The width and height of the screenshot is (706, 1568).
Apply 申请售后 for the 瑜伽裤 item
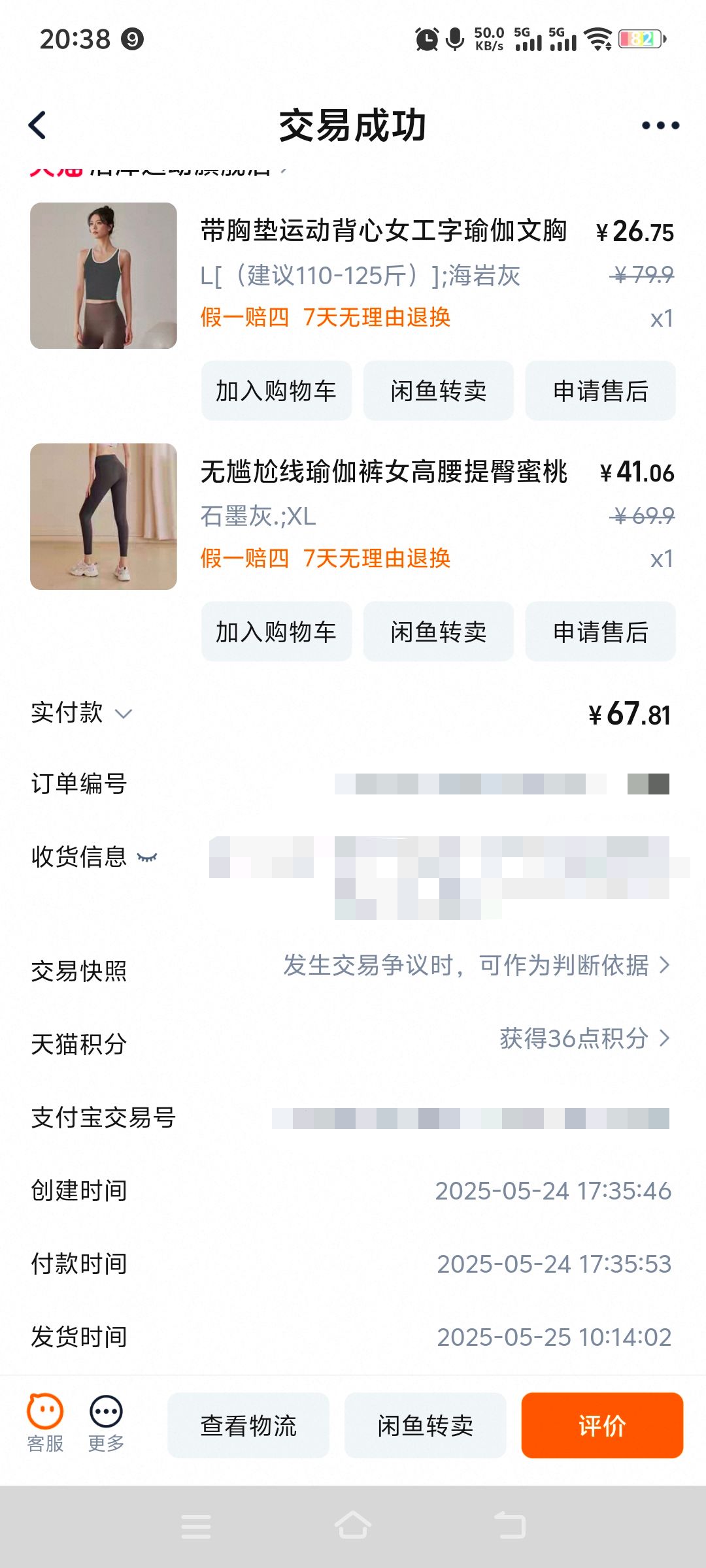[x=600, y=632]
